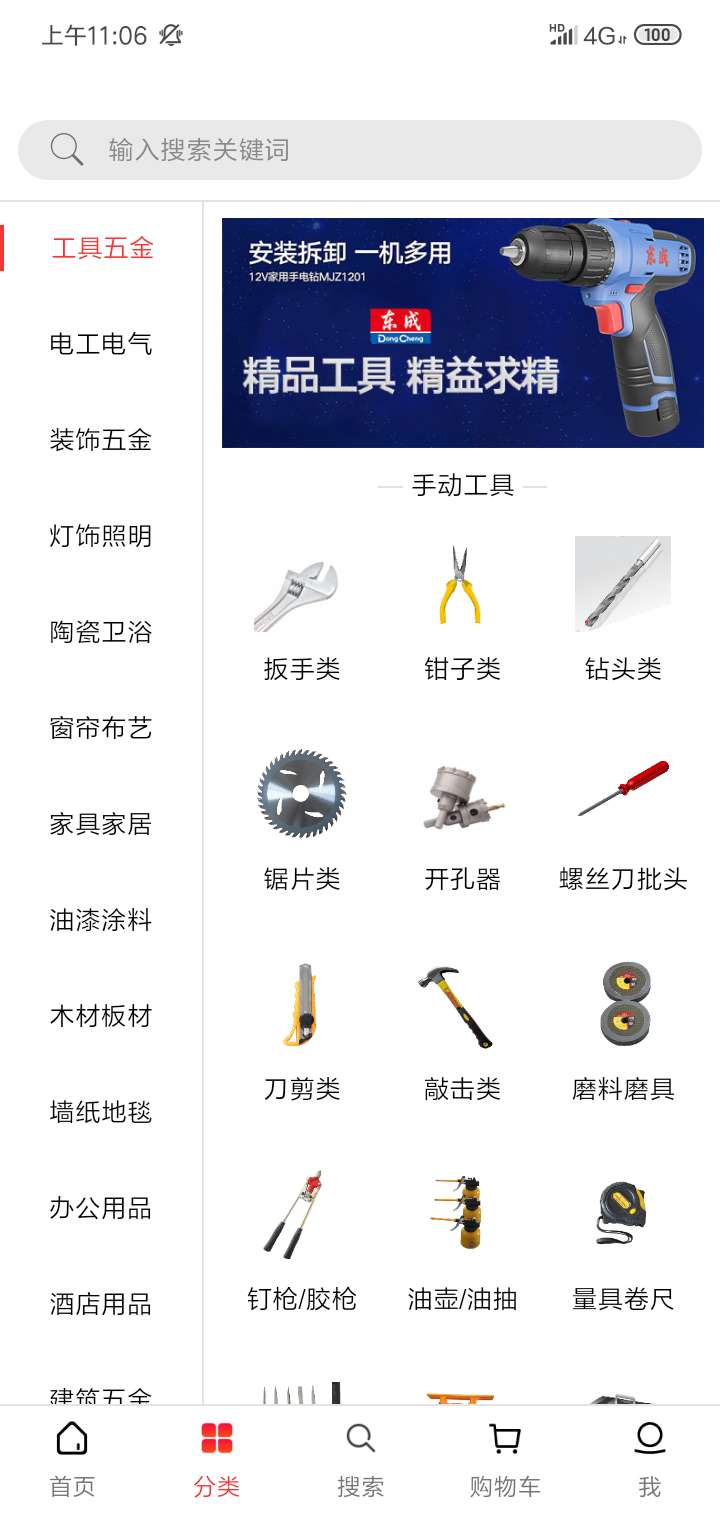Choose the 灯饰照明 category
Viewport: 720px width, 1520px height.
(x=101, y=536)
